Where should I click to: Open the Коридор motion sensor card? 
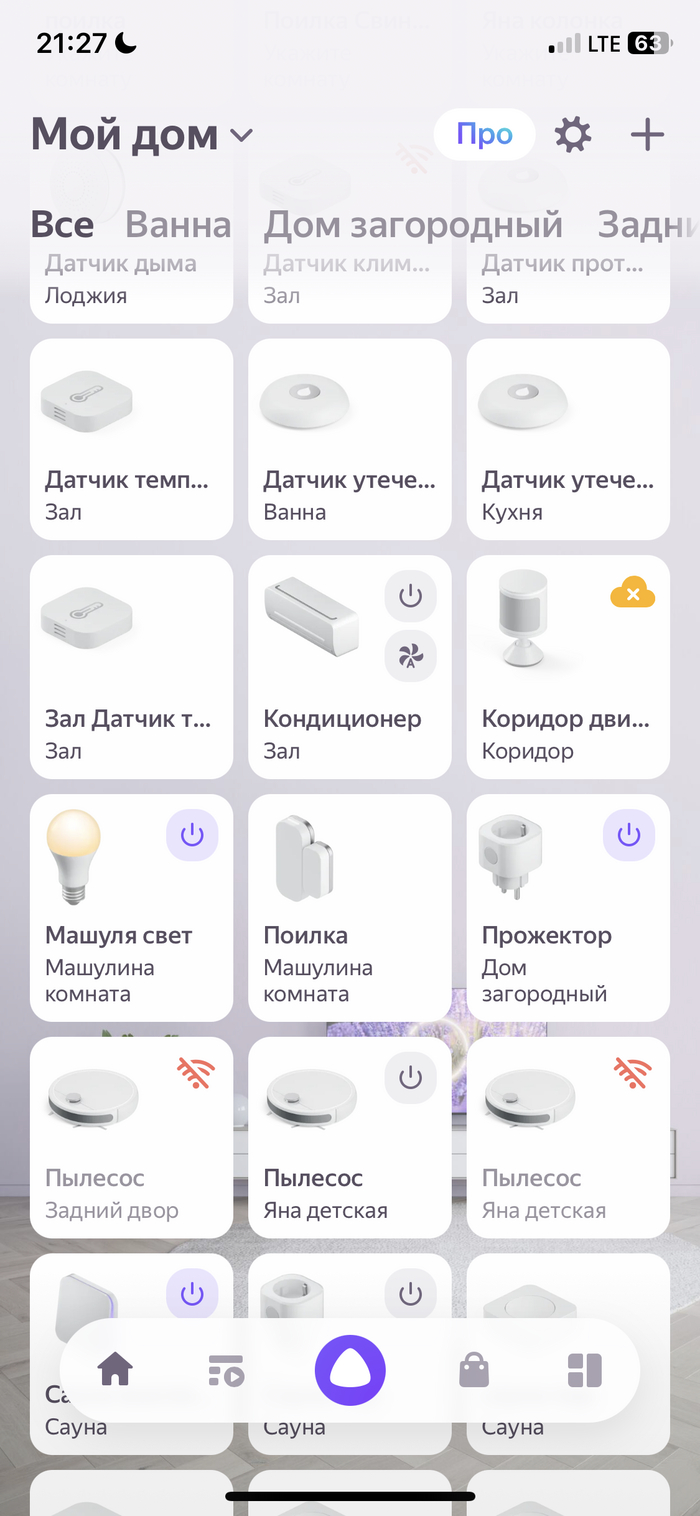(x=567, y=667)
